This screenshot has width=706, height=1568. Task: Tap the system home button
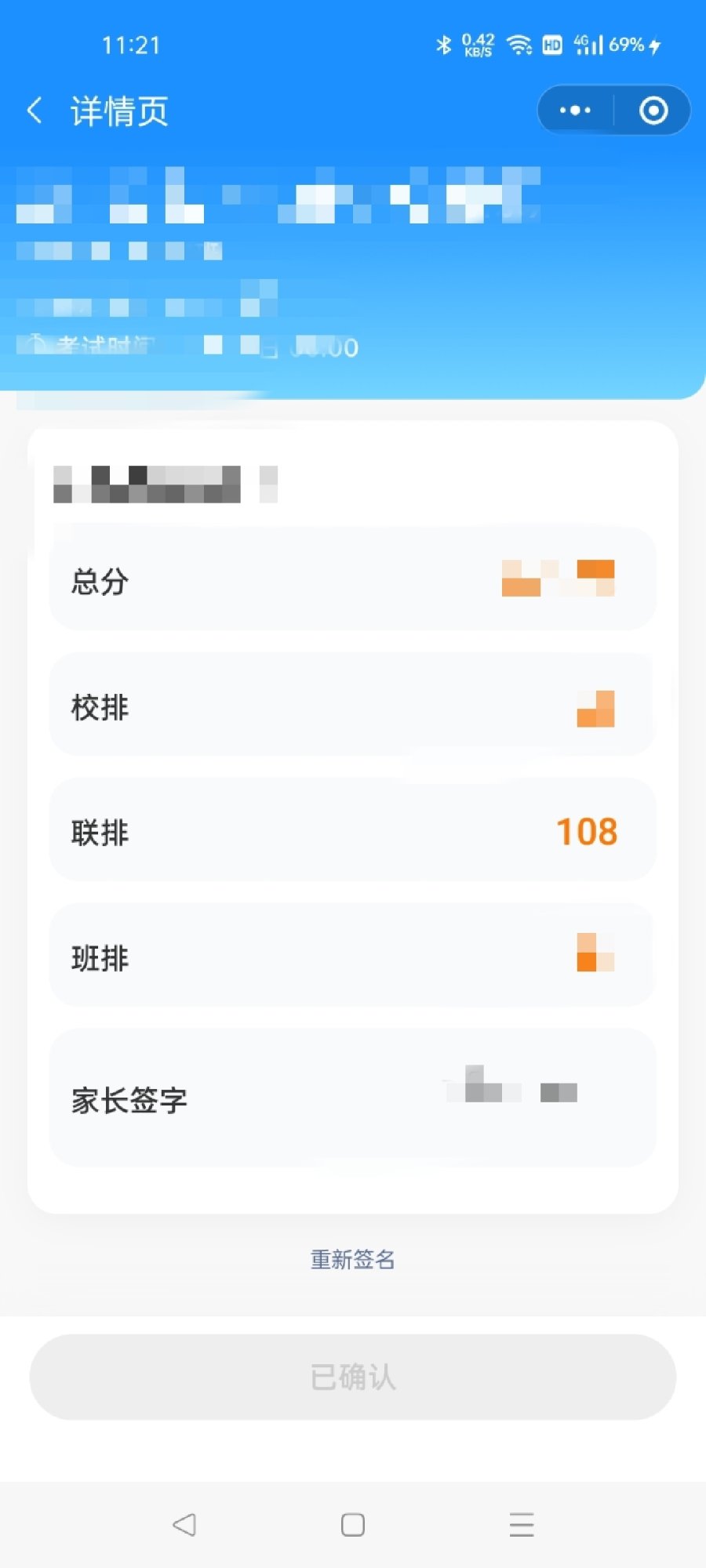click(x=352, y=1525)
